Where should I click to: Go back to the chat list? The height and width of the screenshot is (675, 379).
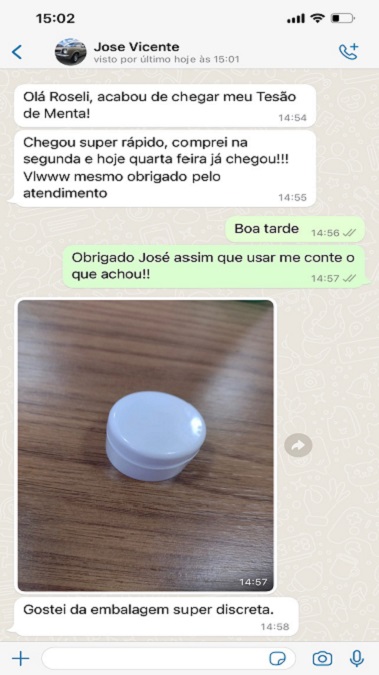click(17, 52)
